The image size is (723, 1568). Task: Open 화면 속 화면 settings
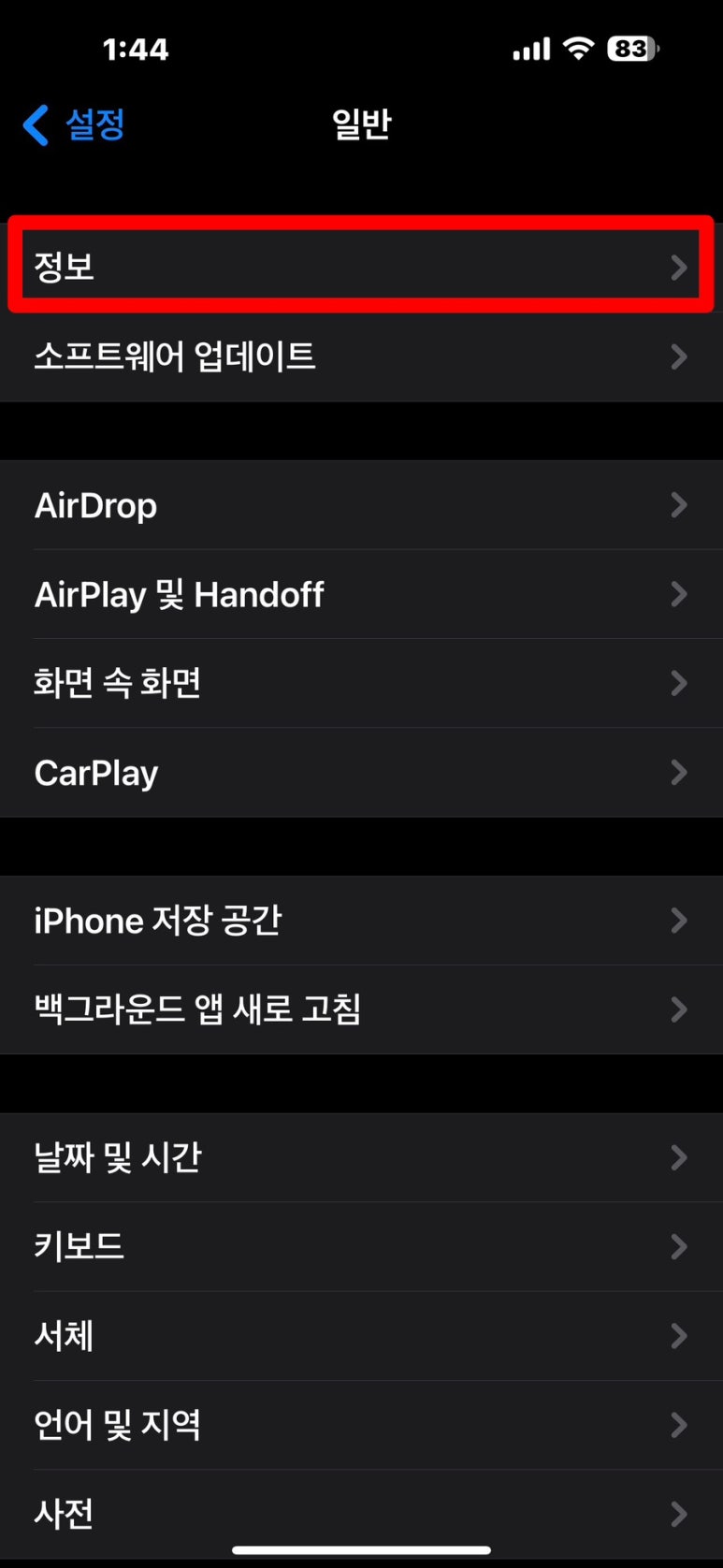(361, 683)
